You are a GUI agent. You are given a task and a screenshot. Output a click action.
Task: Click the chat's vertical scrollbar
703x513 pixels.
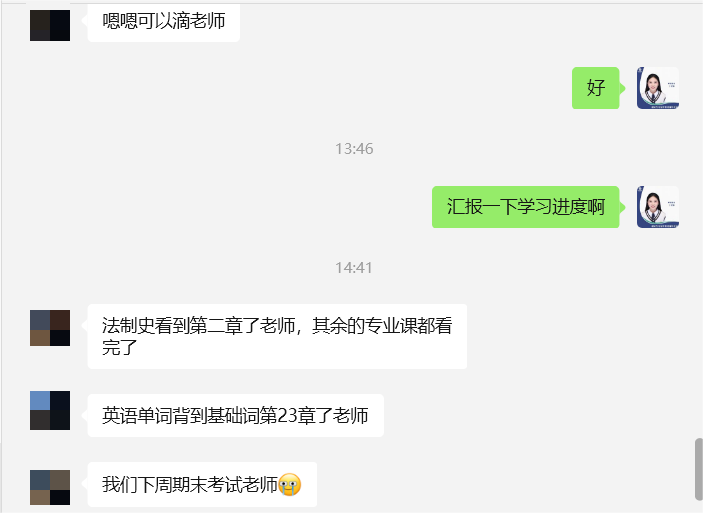pyautogui.click(x=698, y=468)
